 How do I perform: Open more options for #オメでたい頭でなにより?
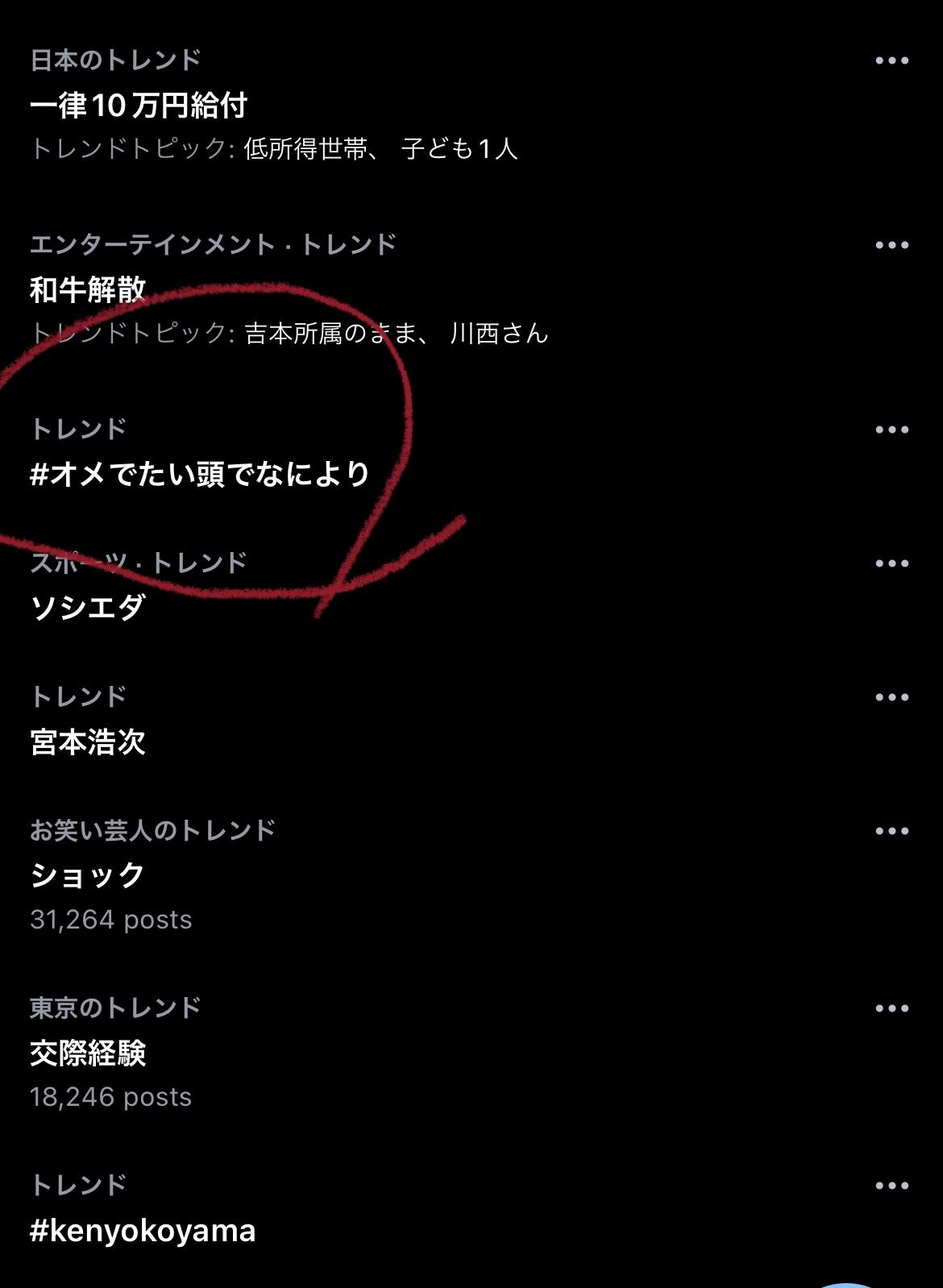(x=891, y=430)
